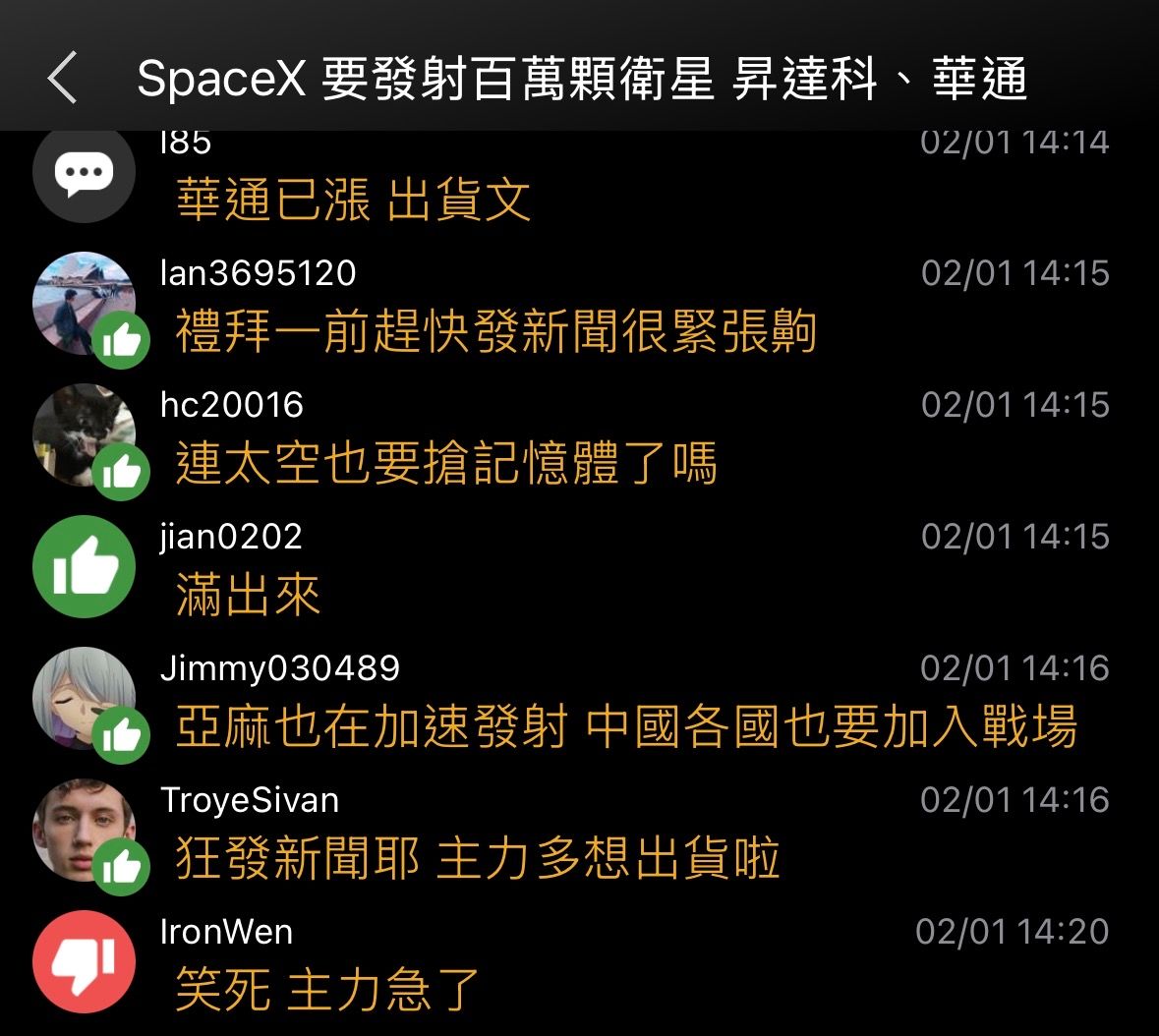Open Ian3695120's profile avatar
This screenshot has height=1036, width=1159.
(x=84, y=304)
